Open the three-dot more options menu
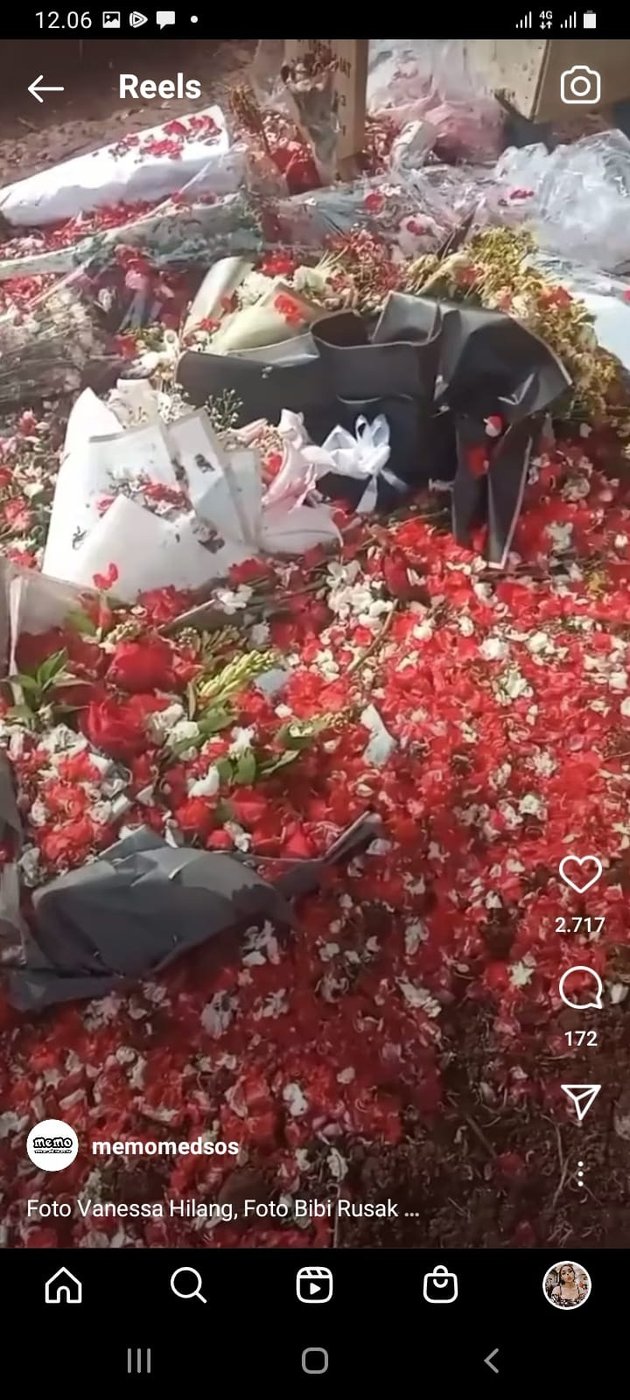The height and width of the screenshot is (1400, 630). click(580, 1174)
